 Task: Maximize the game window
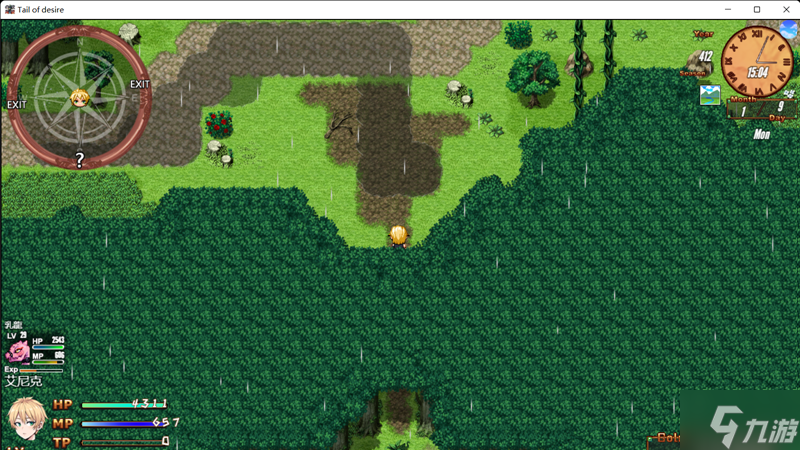coord(757,9)
